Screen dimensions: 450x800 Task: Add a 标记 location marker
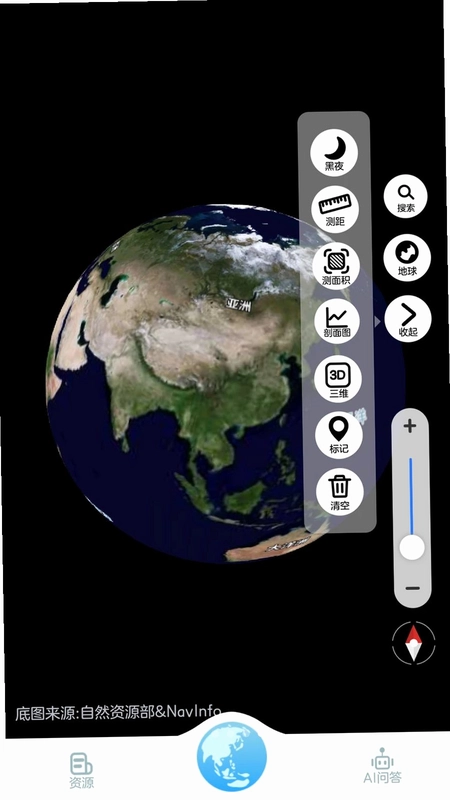(339, 435)
